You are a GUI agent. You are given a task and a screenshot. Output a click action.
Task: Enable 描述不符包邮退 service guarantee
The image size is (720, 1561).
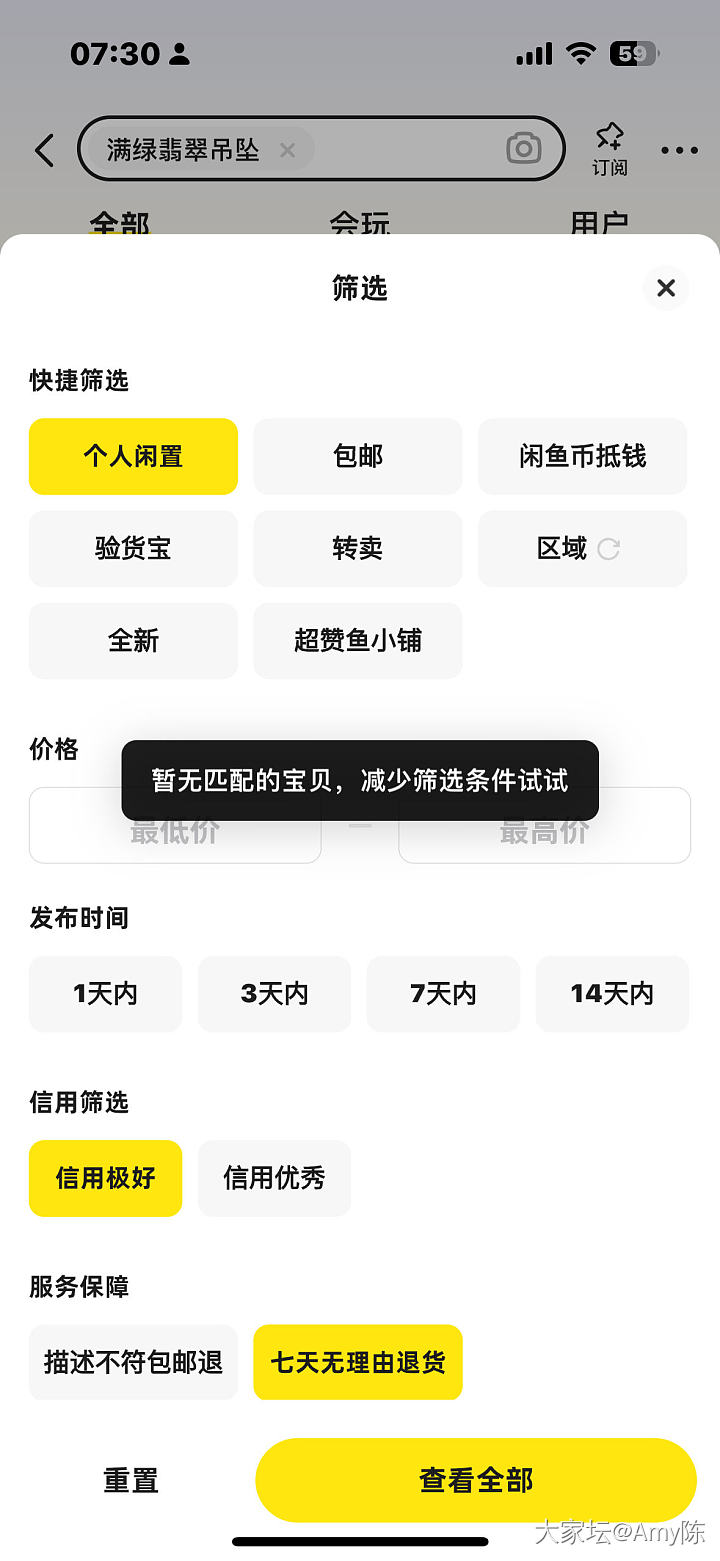133,1362
